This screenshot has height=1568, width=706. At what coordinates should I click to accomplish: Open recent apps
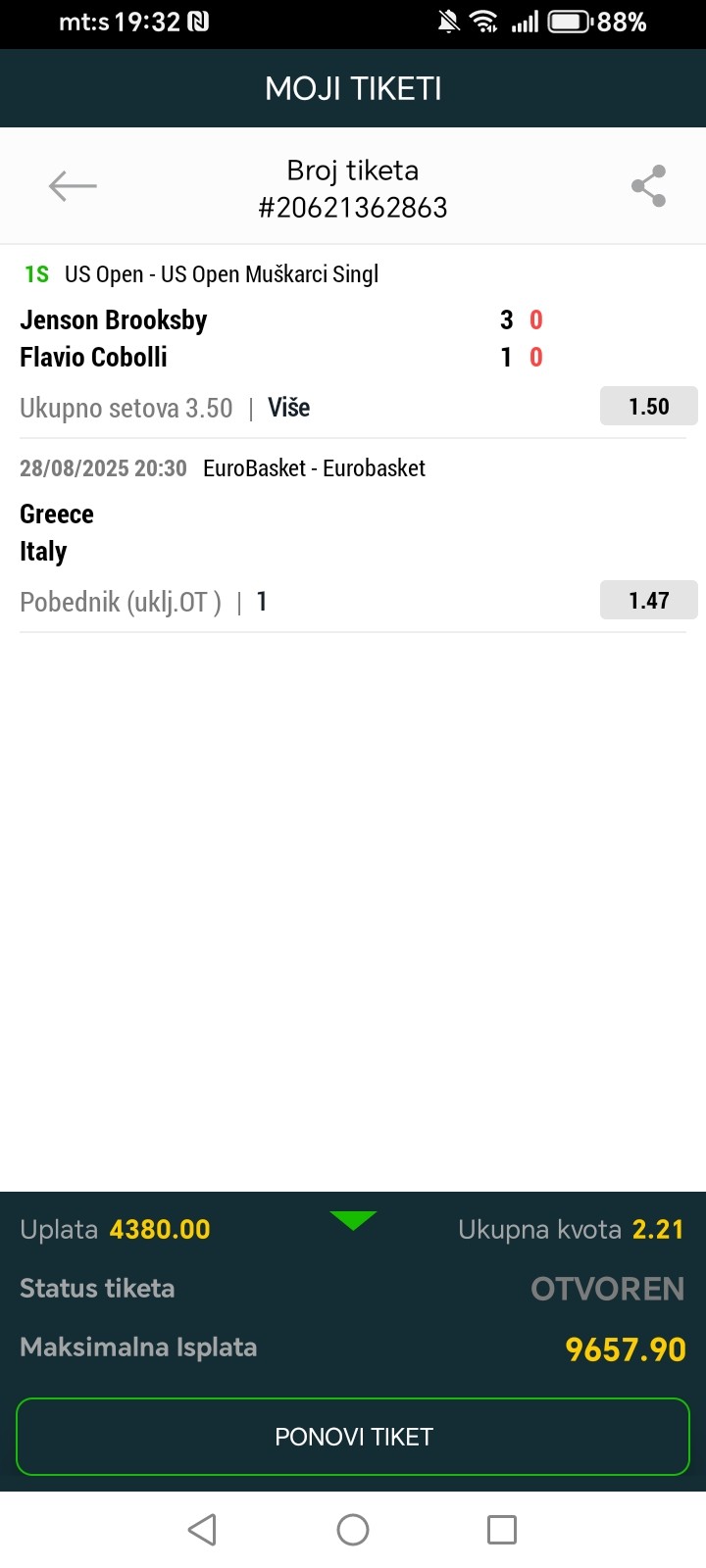point(502,1530)
